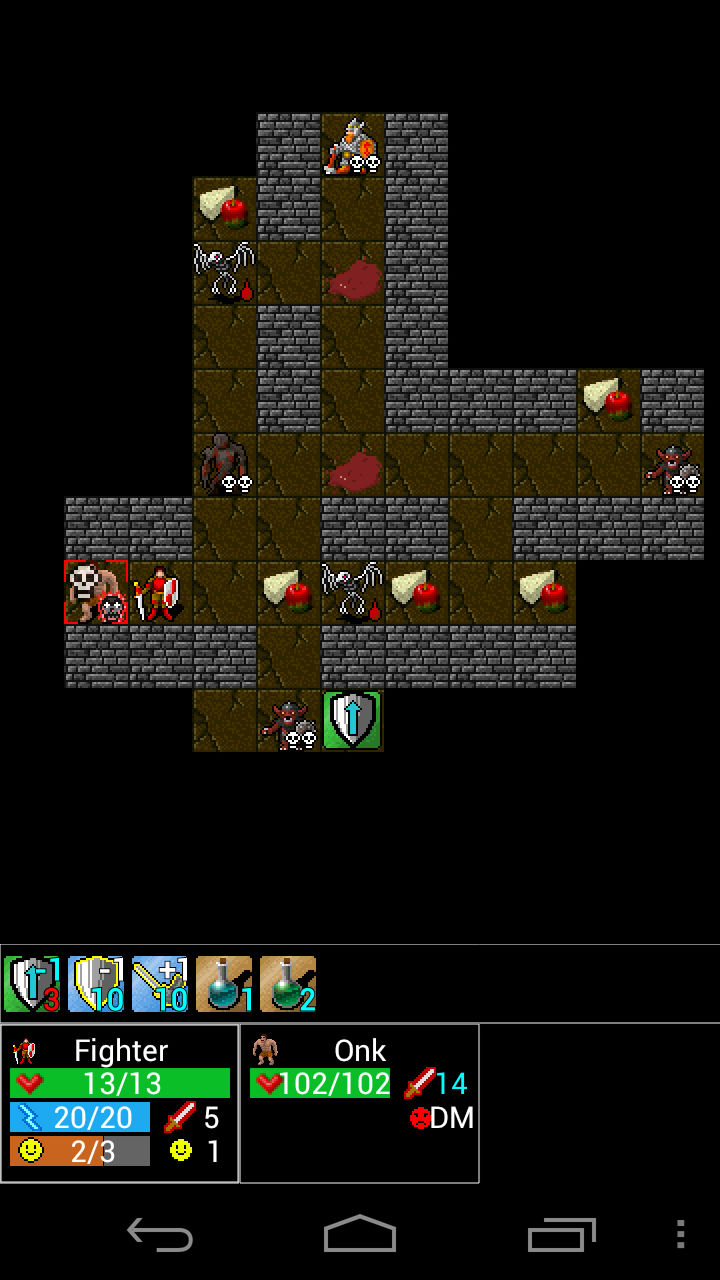Pick up the shield item on the map
The height and width of the screenshot is (1280, 720).
pyautogui.click(x=352, y=720)
